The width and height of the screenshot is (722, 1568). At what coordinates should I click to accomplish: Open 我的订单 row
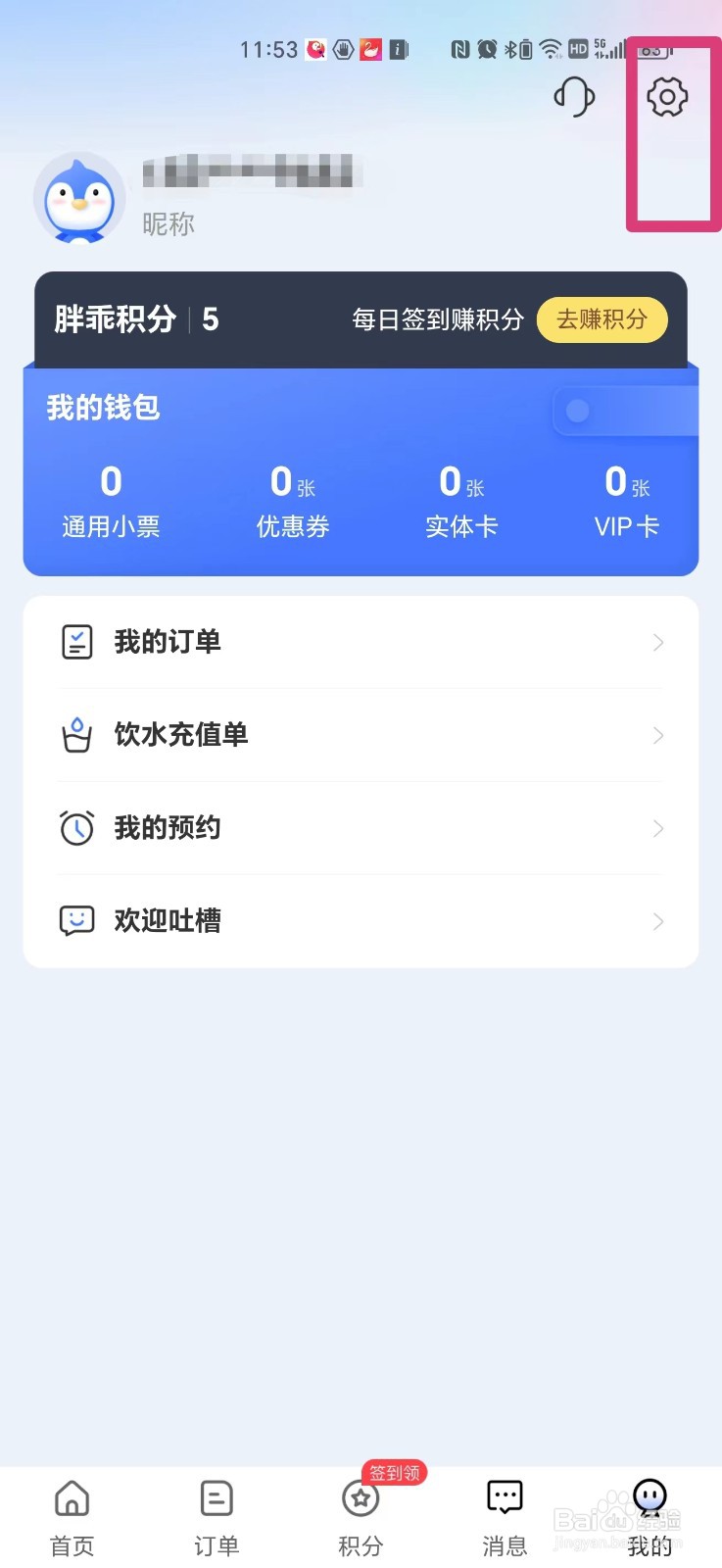pyautogui.click(x=361, y=642)
